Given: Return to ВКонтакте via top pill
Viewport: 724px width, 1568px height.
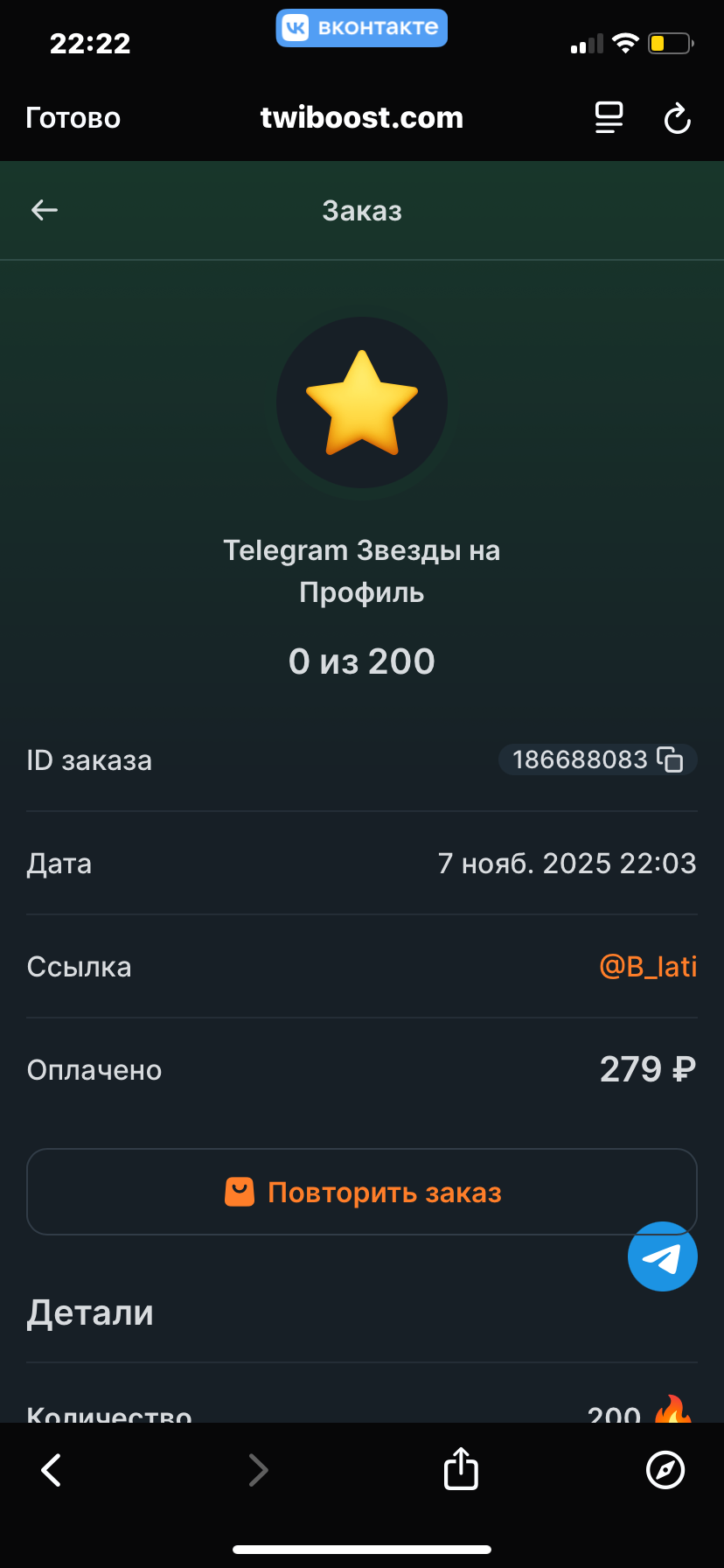Looking at the screenshot, I should pyautogui.click(x=362, y=28).
